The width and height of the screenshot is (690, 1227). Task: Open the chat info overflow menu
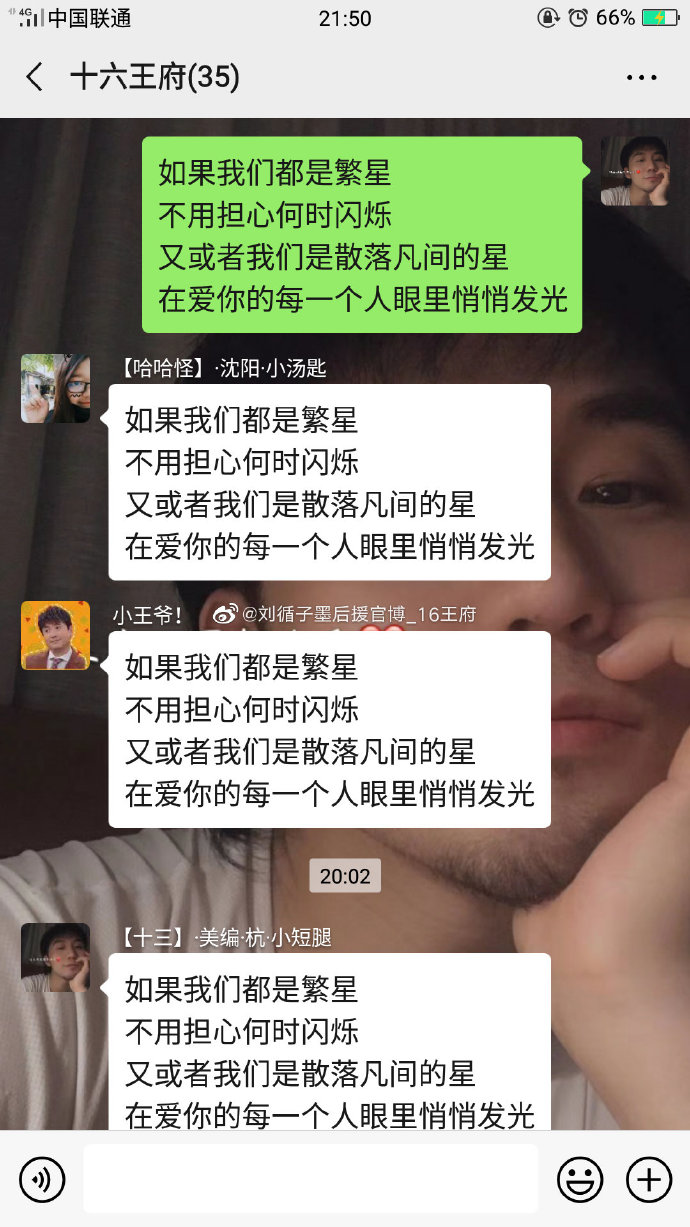(641, 77)
